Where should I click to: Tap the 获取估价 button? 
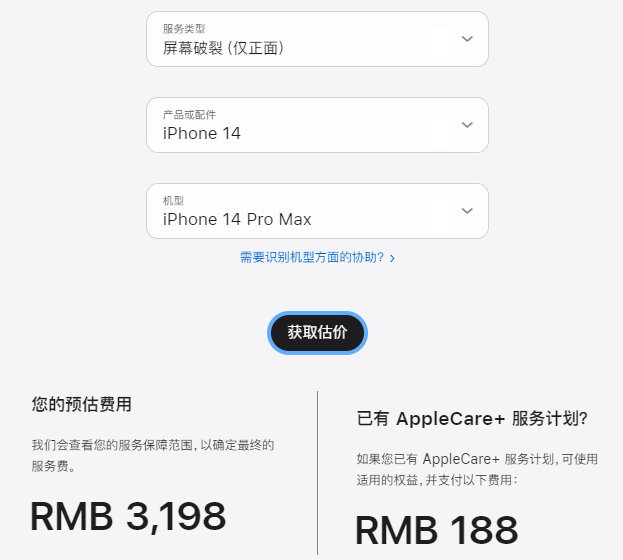pyautogui.click(x=317, y=333)
